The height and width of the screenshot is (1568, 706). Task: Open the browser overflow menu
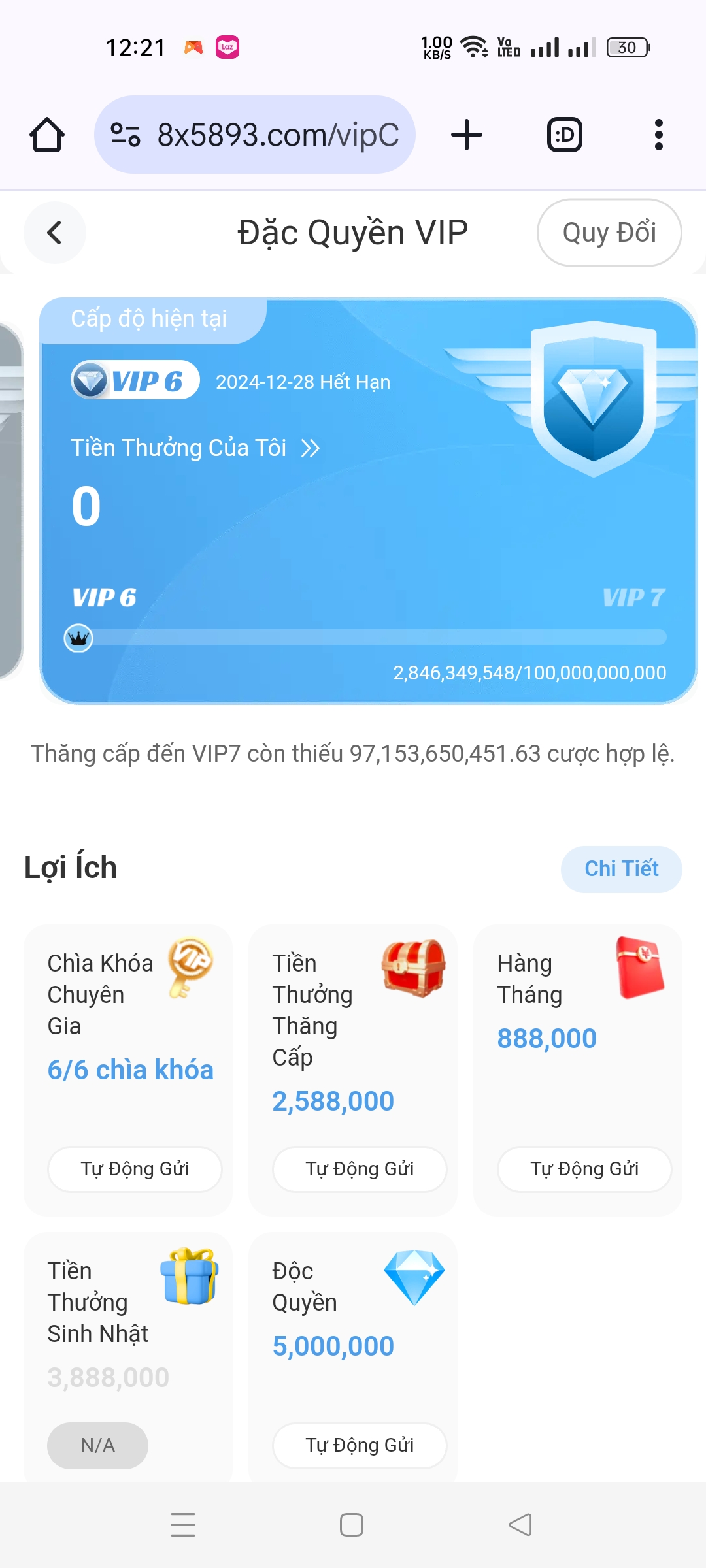658,135
